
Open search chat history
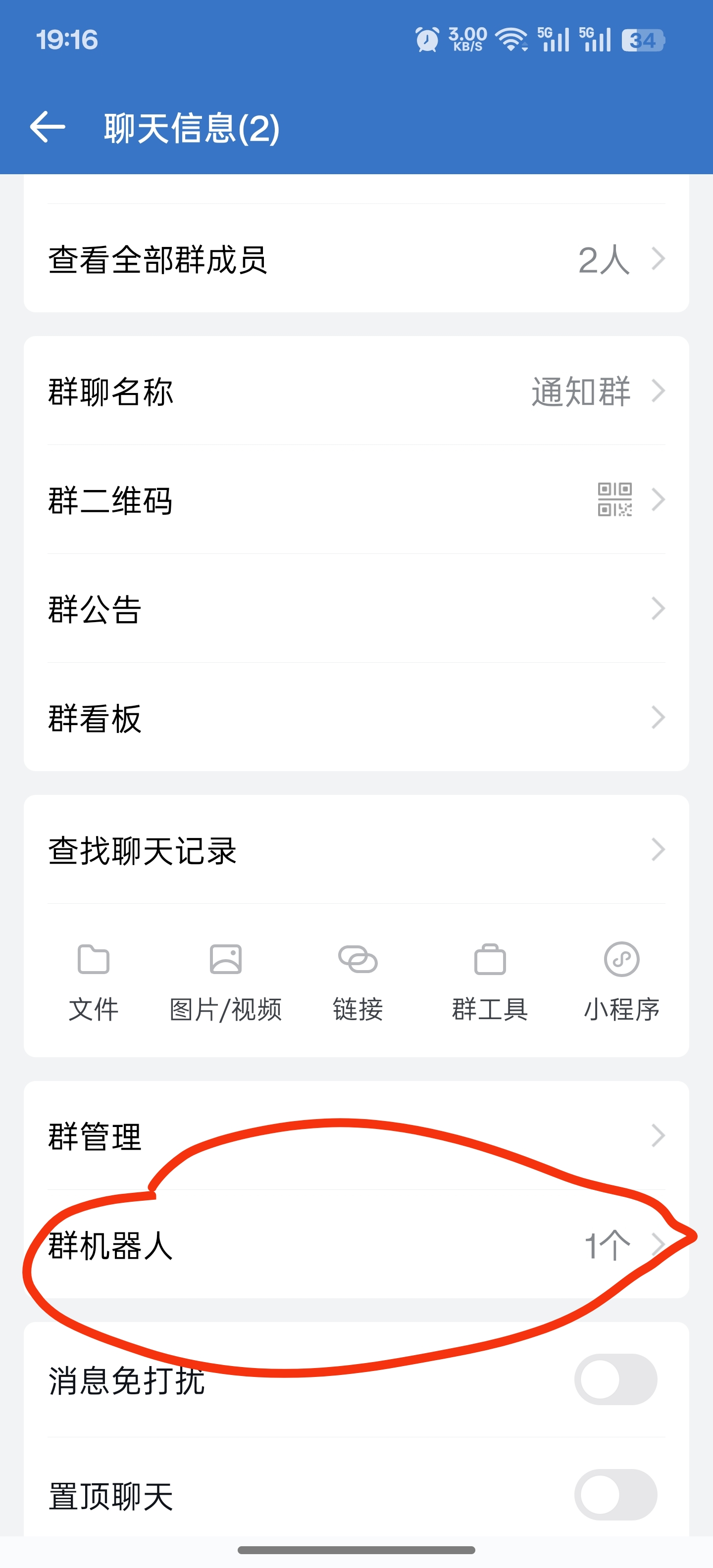pos(356,850)
